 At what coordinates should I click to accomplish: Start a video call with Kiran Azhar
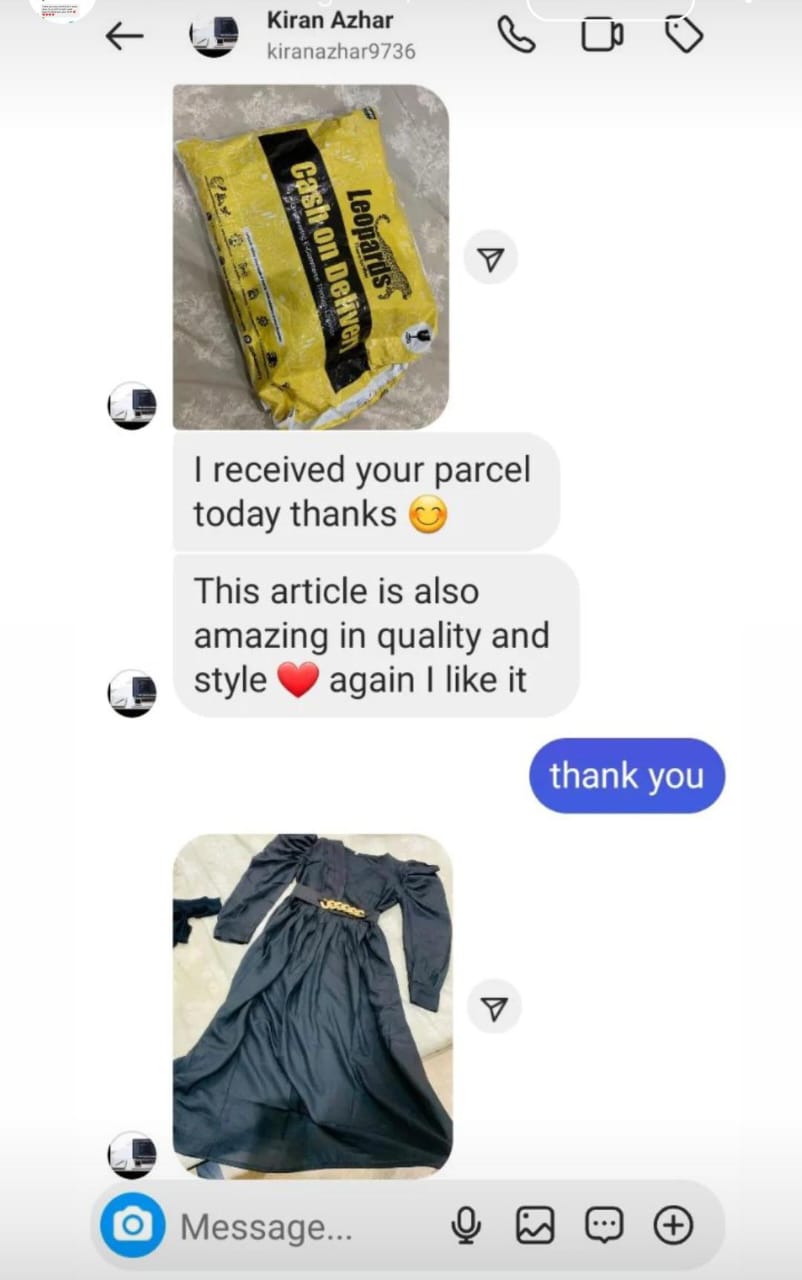tap(602, 35)
